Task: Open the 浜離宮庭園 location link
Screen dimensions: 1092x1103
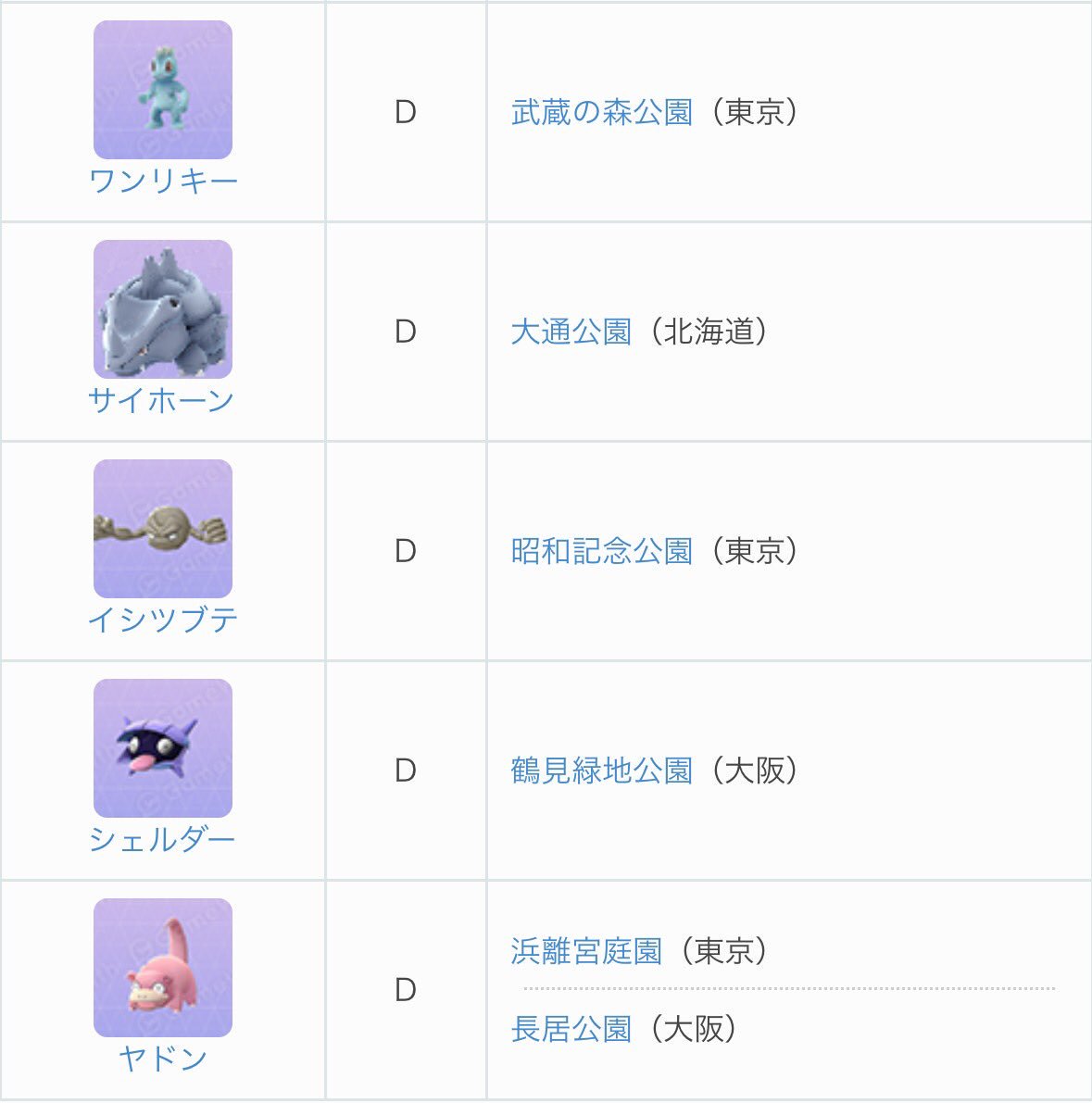Action: click(587, 952)
